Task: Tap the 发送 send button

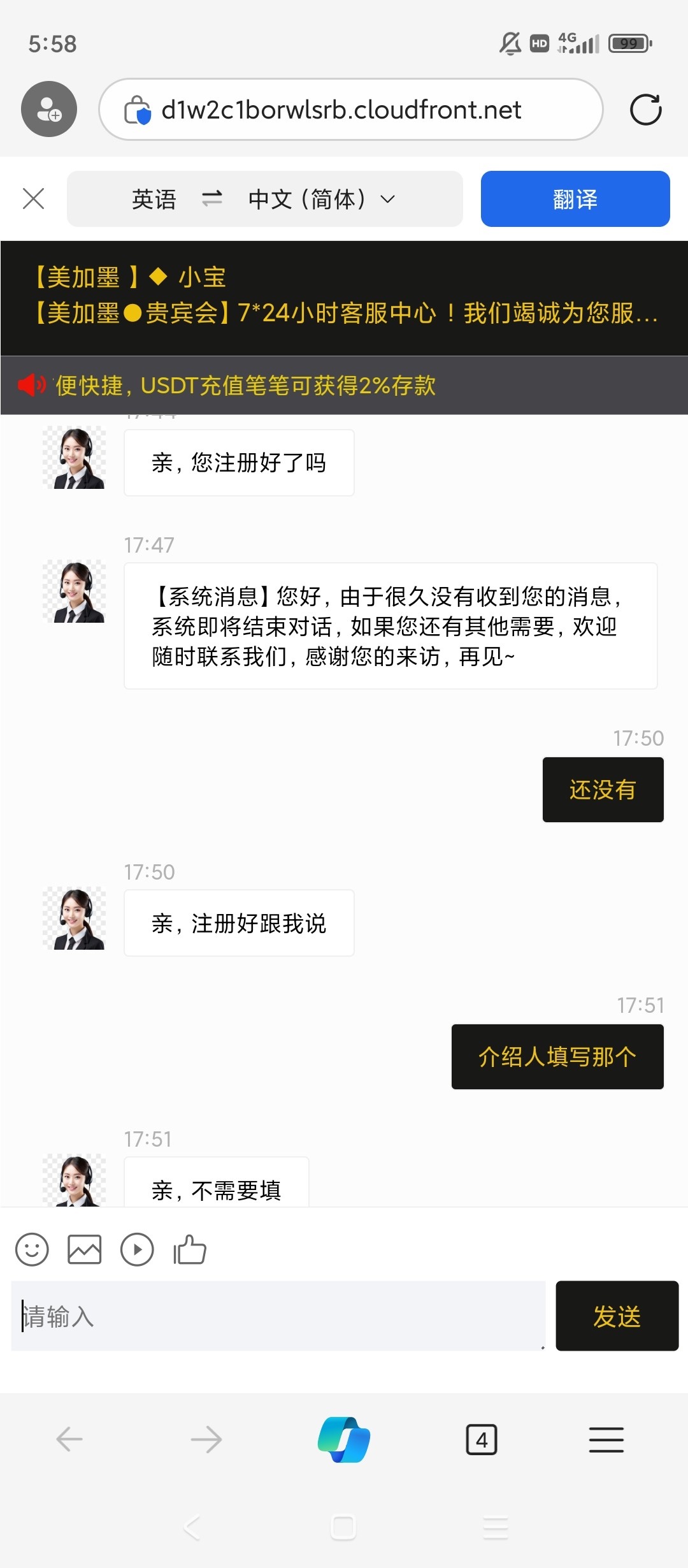Action: coord(617,1316)
